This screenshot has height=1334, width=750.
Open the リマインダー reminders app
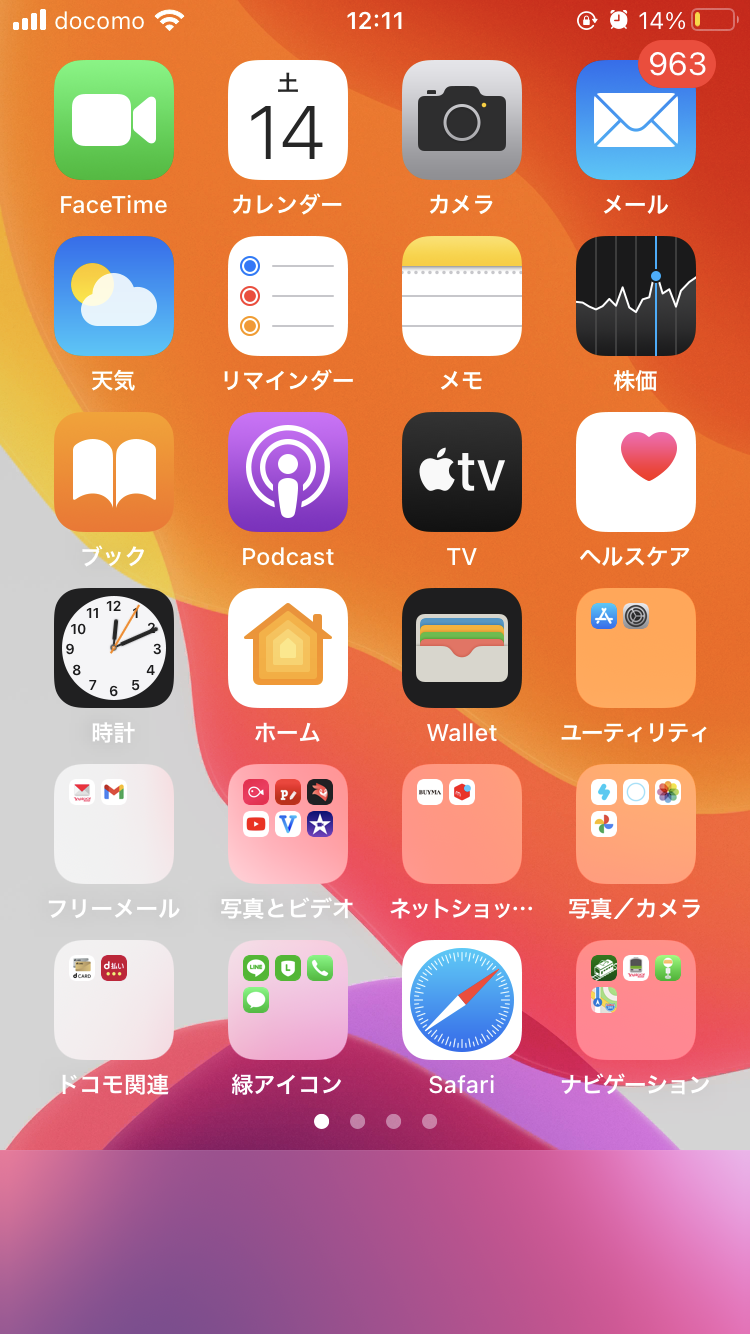click(x=288, y=296)
